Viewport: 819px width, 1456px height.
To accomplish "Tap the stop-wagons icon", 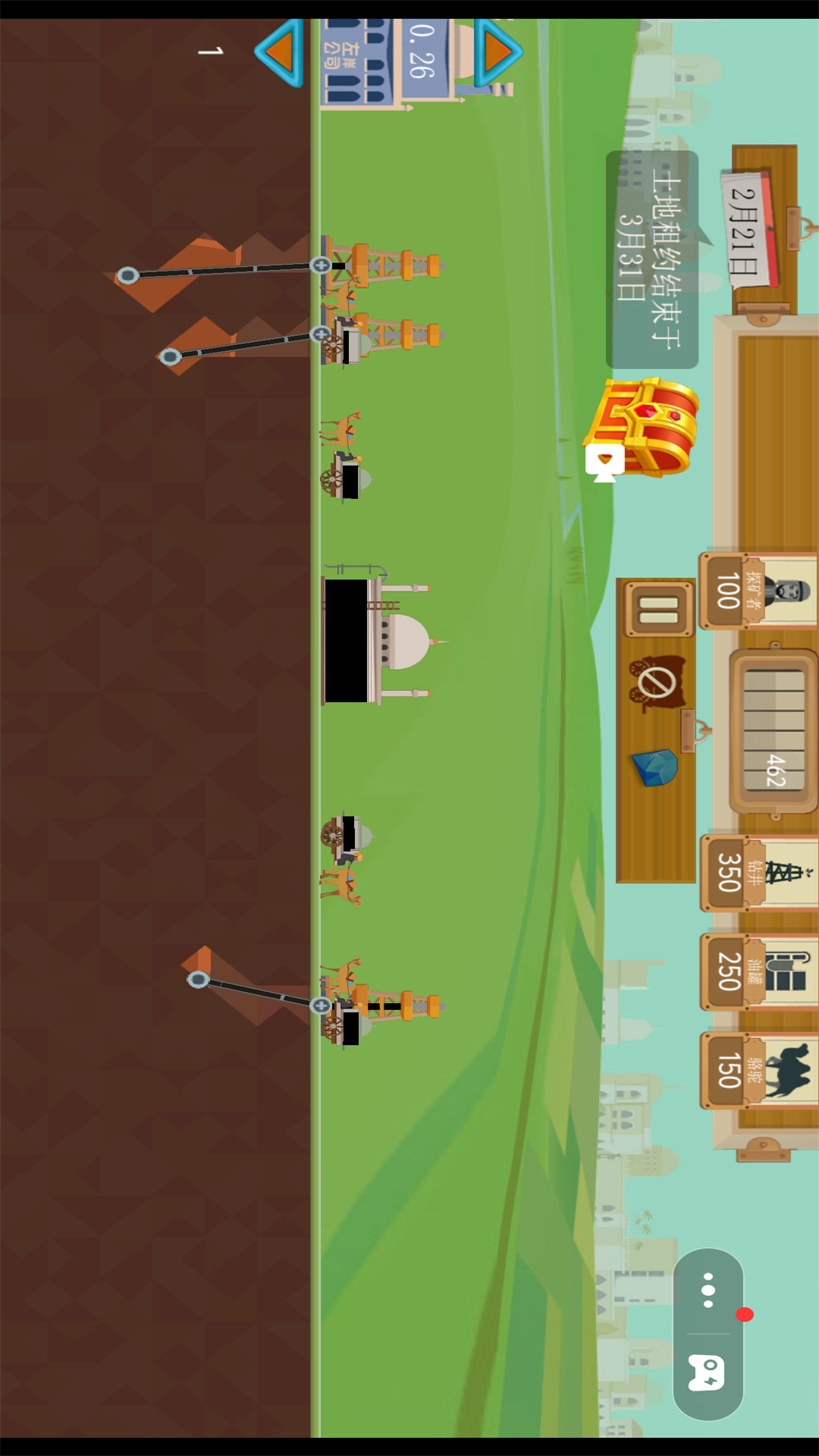I will coord(657,682).
